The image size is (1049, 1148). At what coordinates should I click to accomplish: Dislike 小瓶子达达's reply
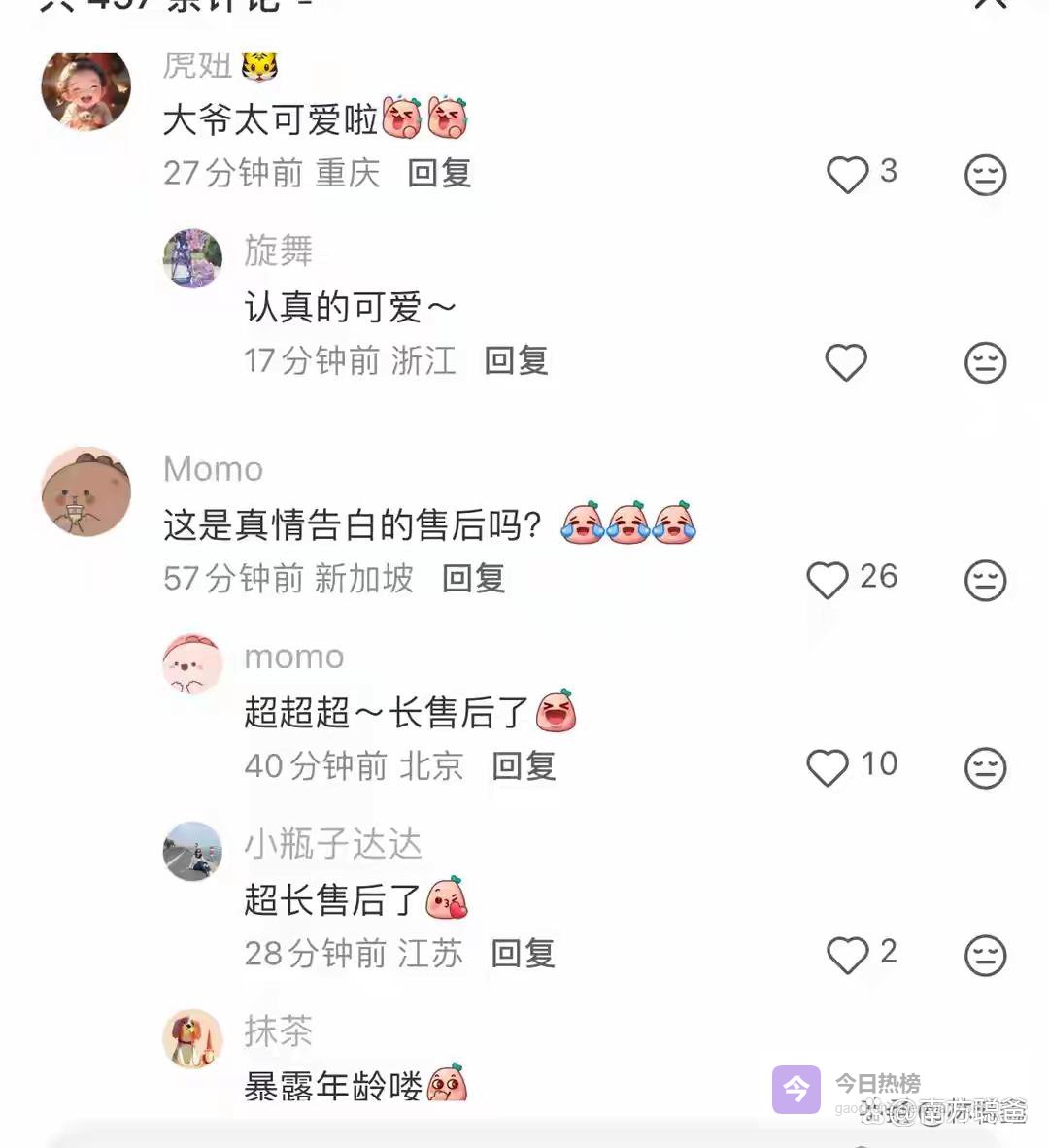click(985, 956)
